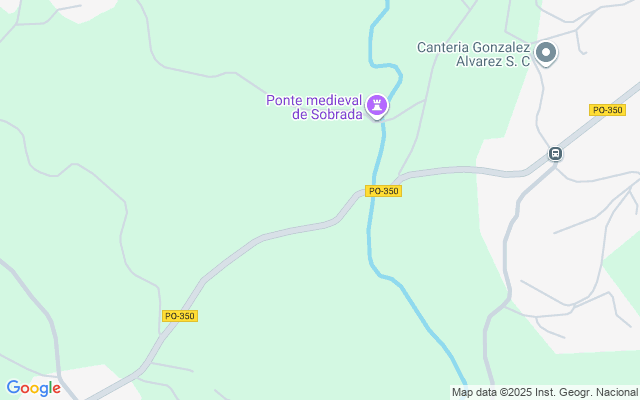
Task: Open the Ponte medieval de Sobrada marker
Action: click(377, 105)
